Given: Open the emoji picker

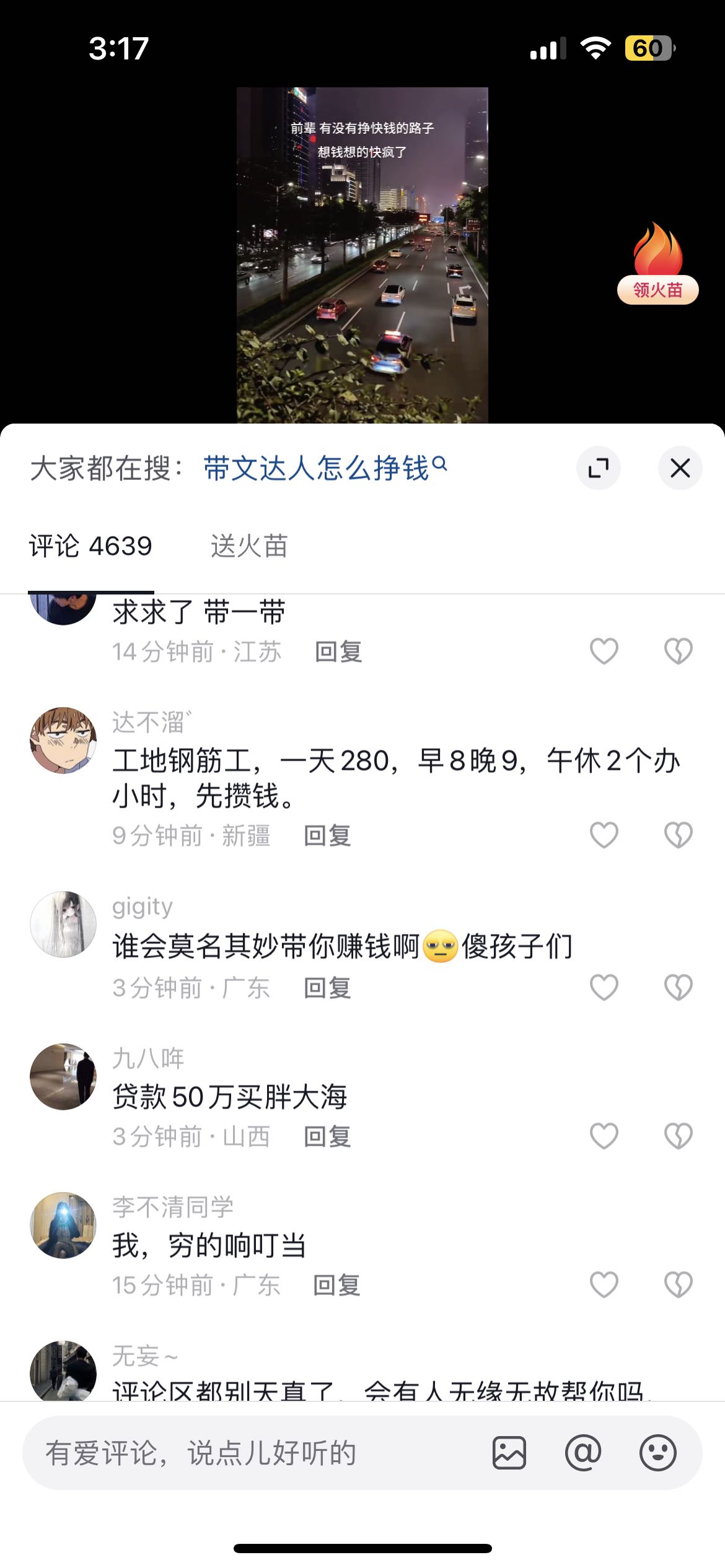Looking at the screenshot, I should click(x=657, y=1453).
